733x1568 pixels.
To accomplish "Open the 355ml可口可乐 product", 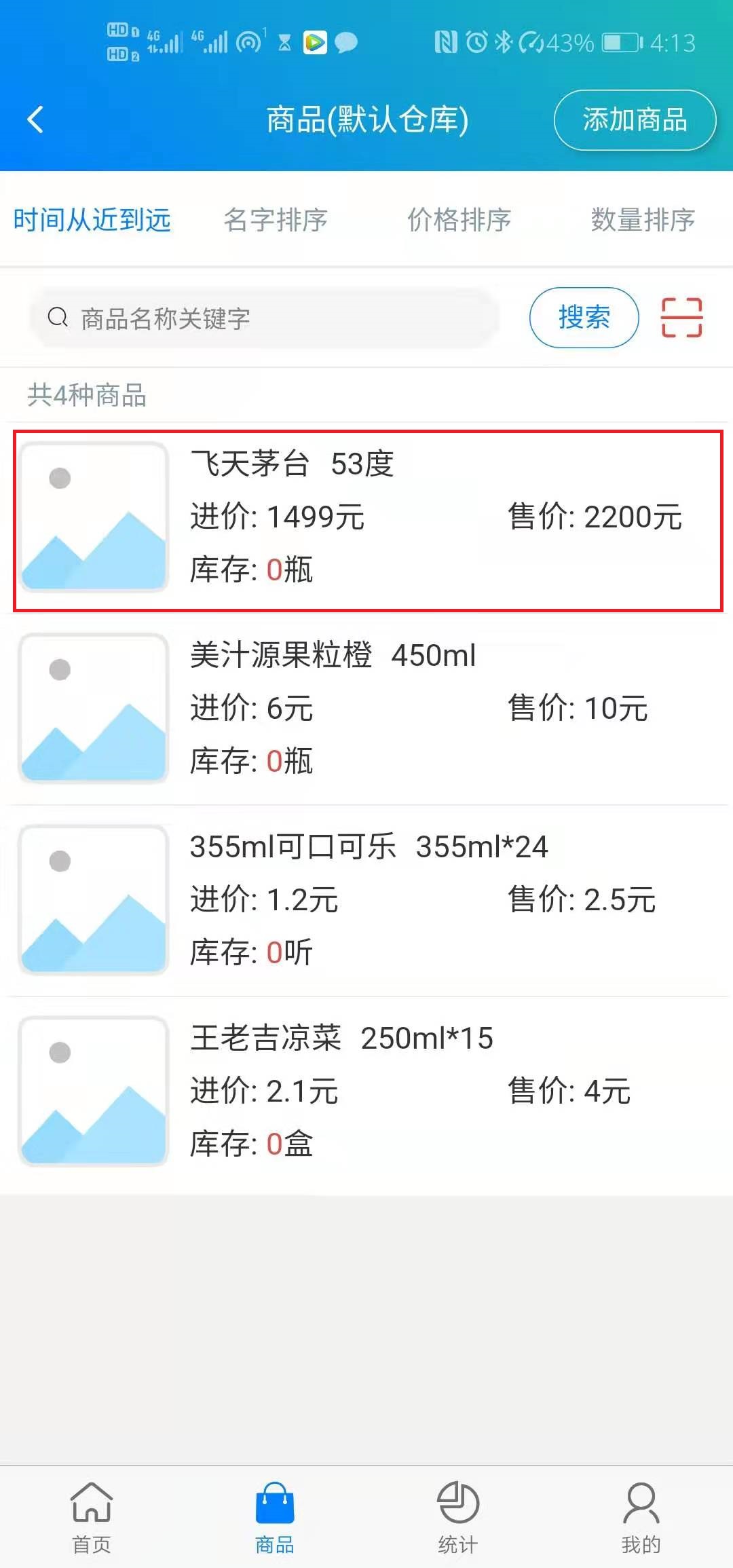I will 368,900.
